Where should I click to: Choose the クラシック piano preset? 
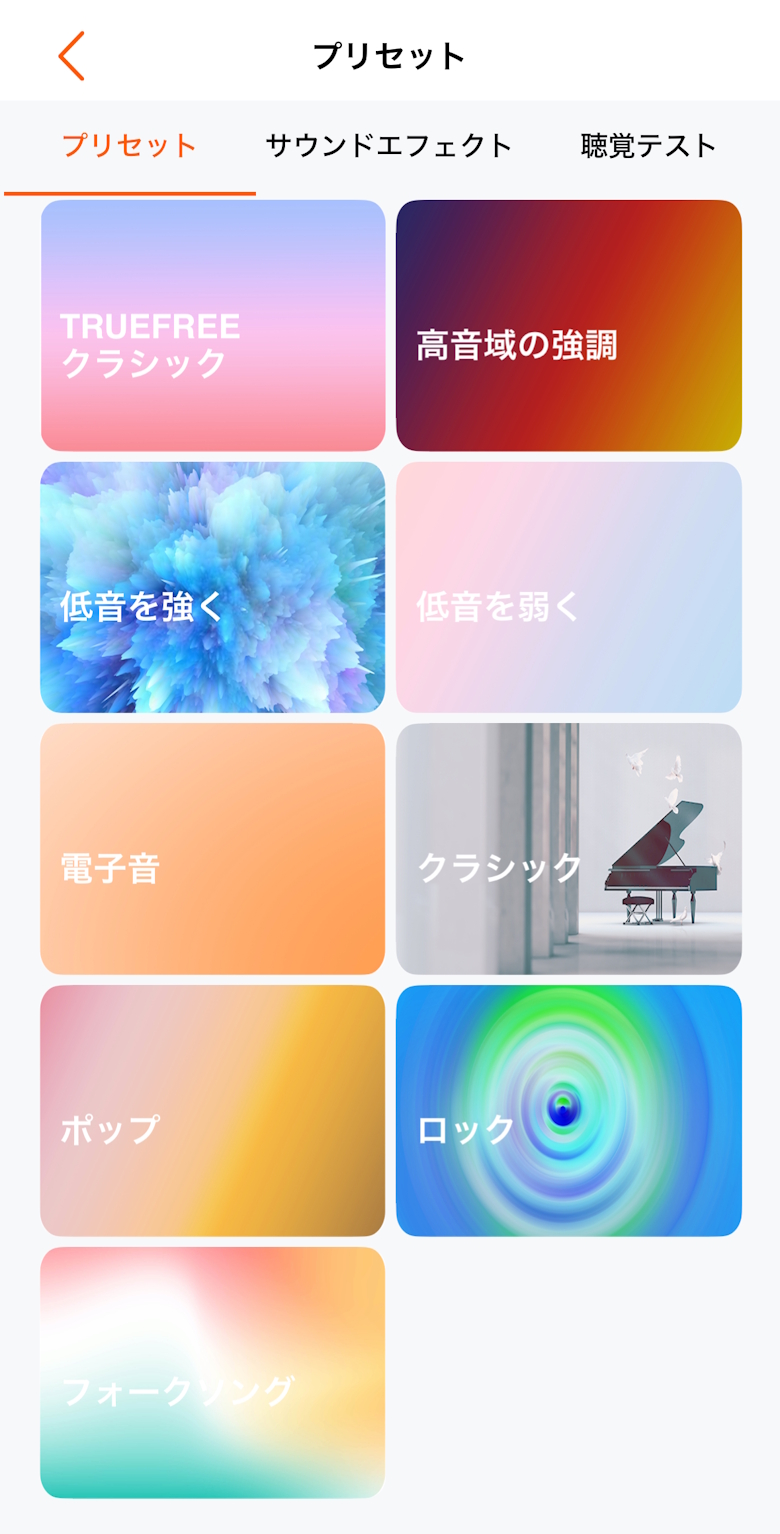pyautogui.click(x=569, y=849)
